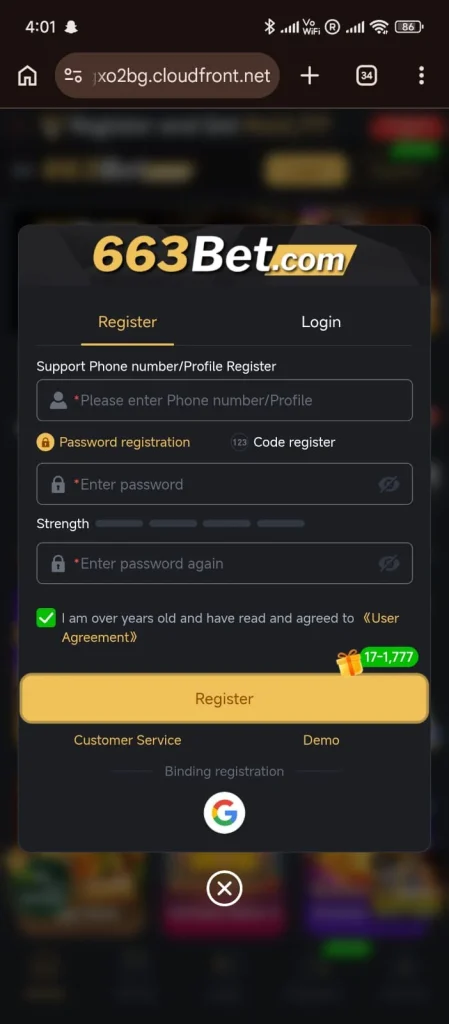
Task: Focus the Phone number/Profile field
Action: (224, 400)
